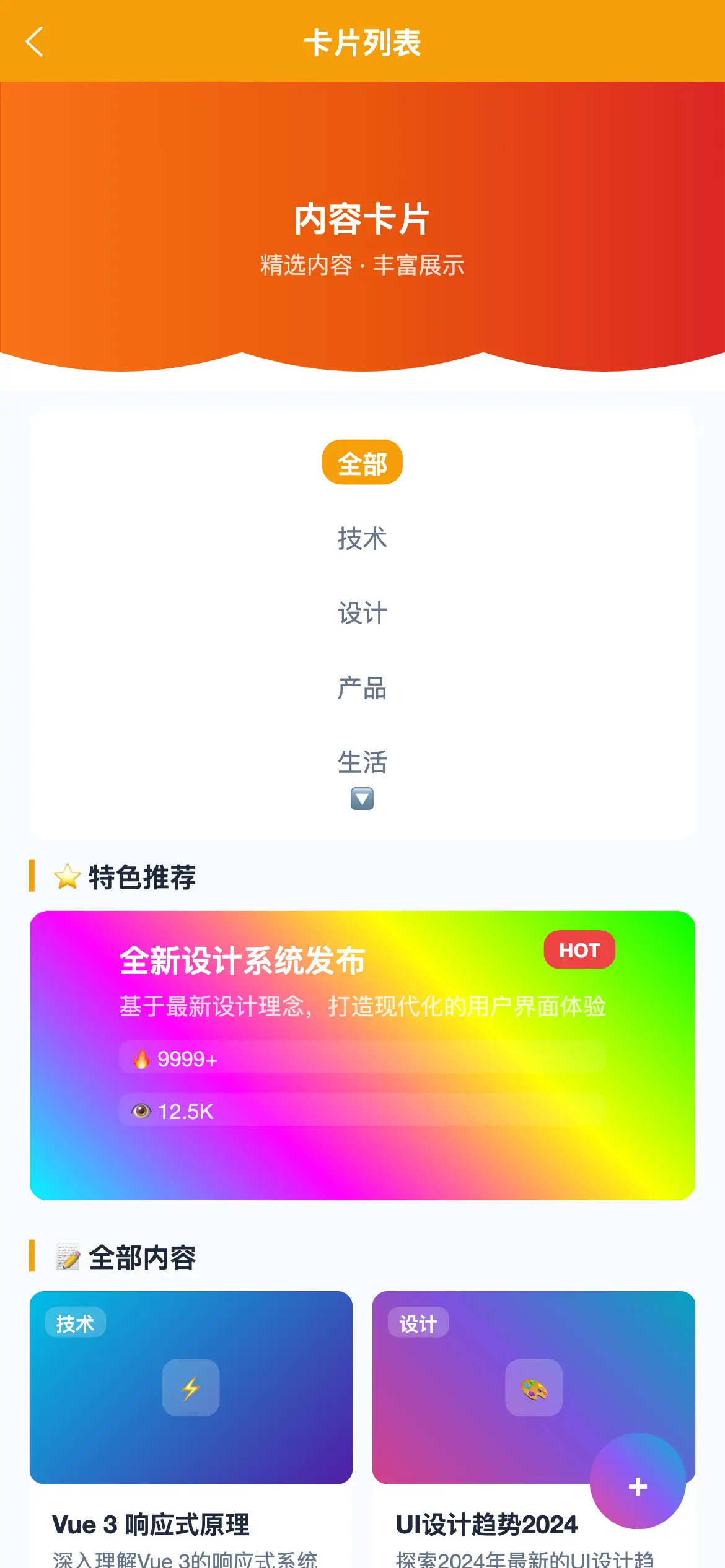Go back using the header arrow

pos(35,41)
